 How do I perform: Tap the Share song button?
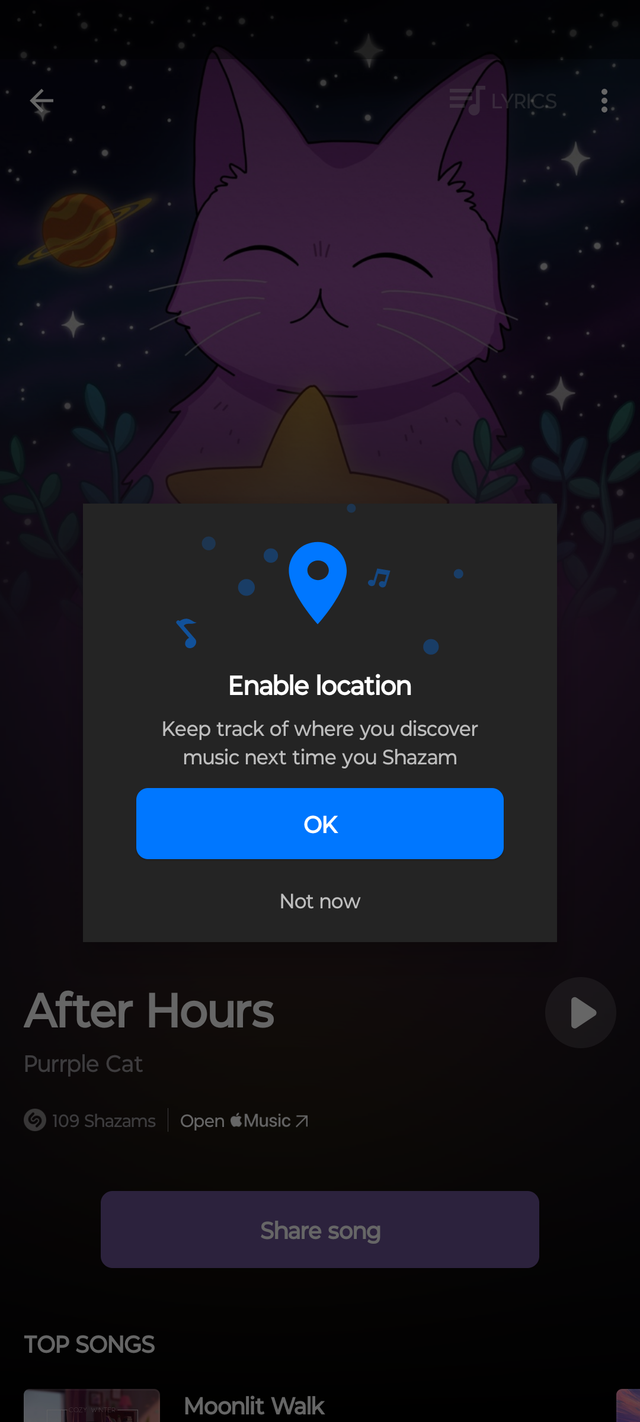click(x=320, y=1230)
